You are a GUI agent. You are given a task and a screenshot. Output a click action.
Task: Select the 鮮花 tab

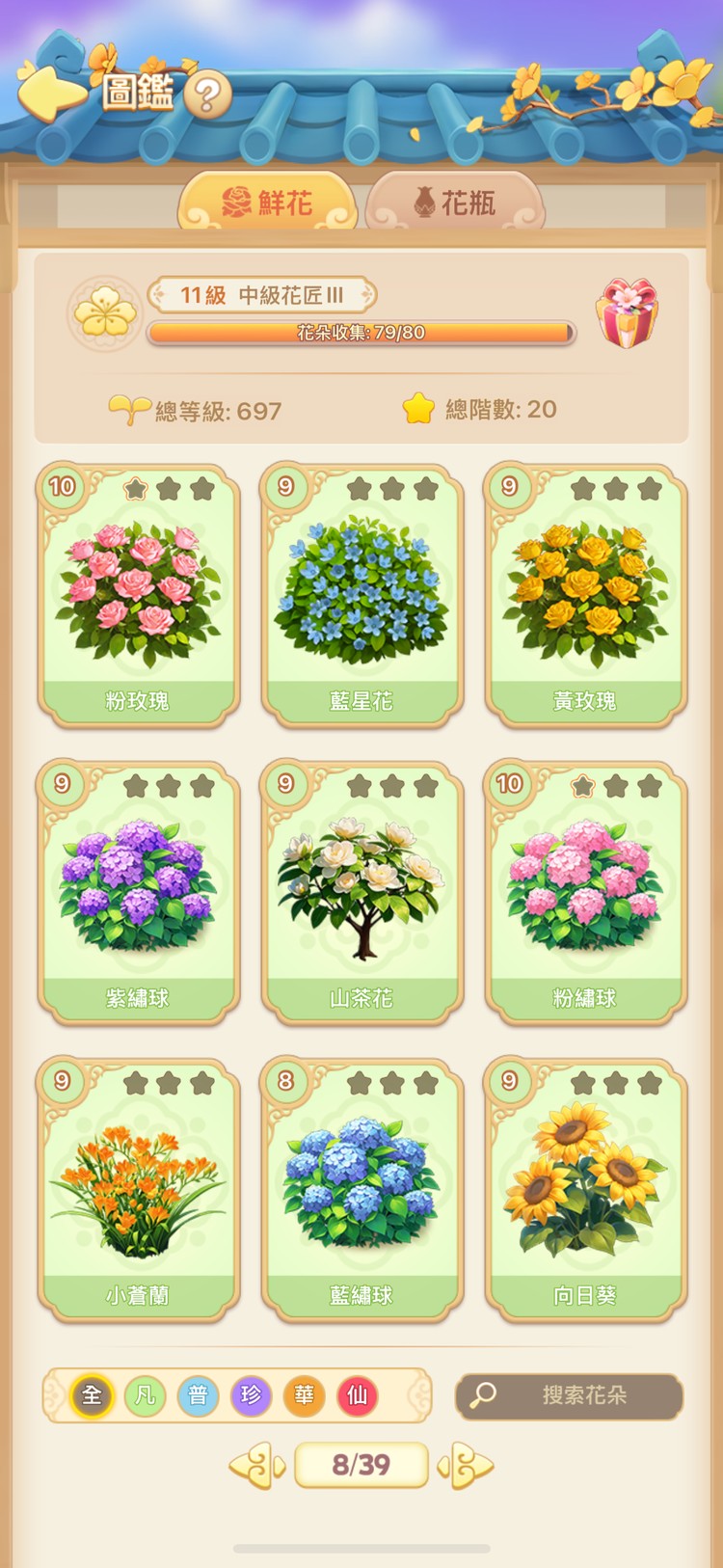(x=267, y=203)
